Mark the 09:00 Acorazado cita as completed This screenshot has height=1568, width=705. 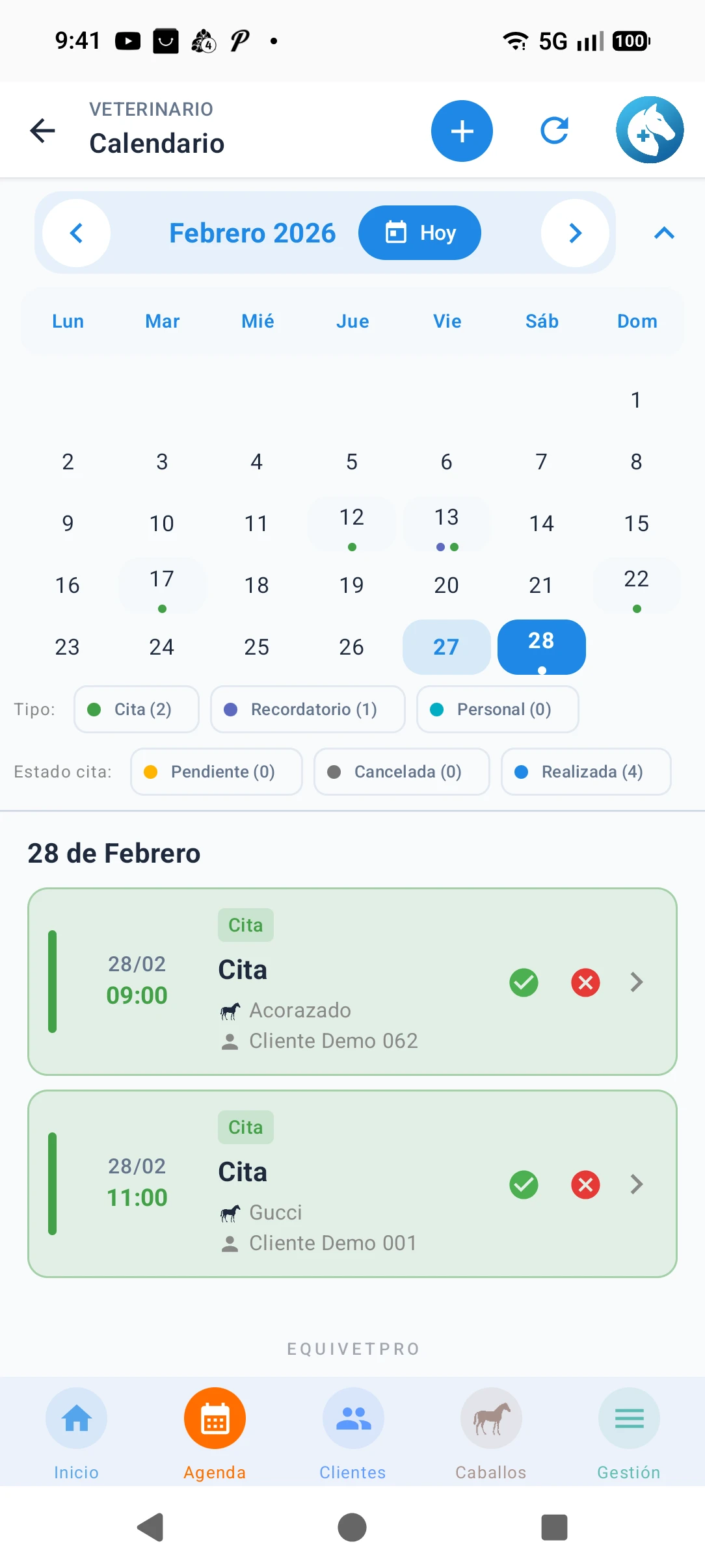524,982
